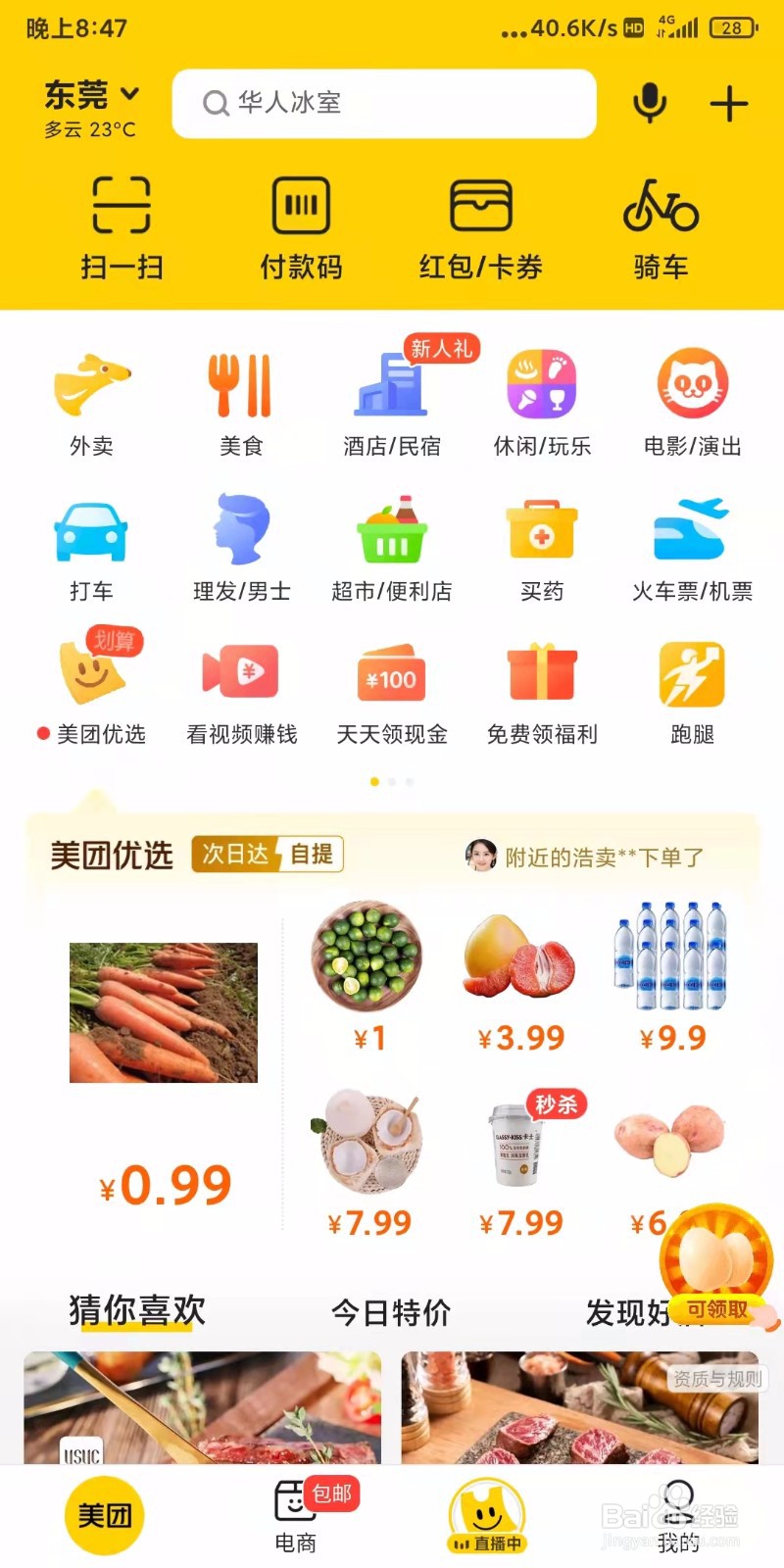Image resolution: width=784 pixels, height=1568 pixels.
Task: Open the 资质与规则 link
Action: pyautogui.click(x=717, y=1376)
